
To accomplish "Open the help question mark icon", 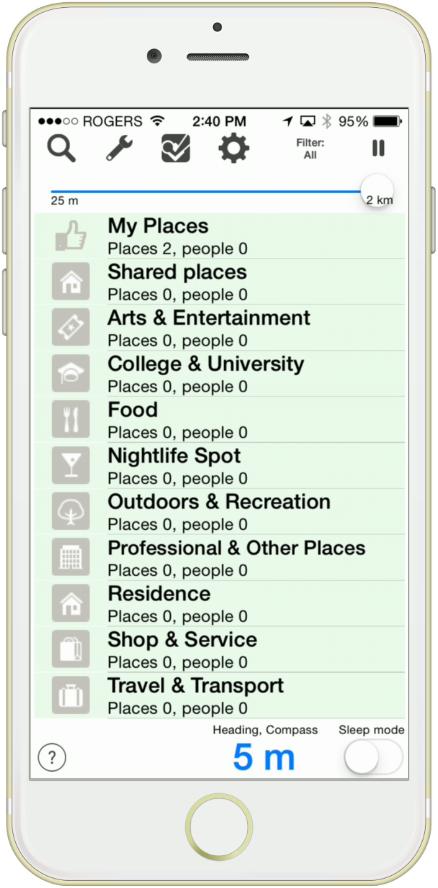I will [52, 757].
